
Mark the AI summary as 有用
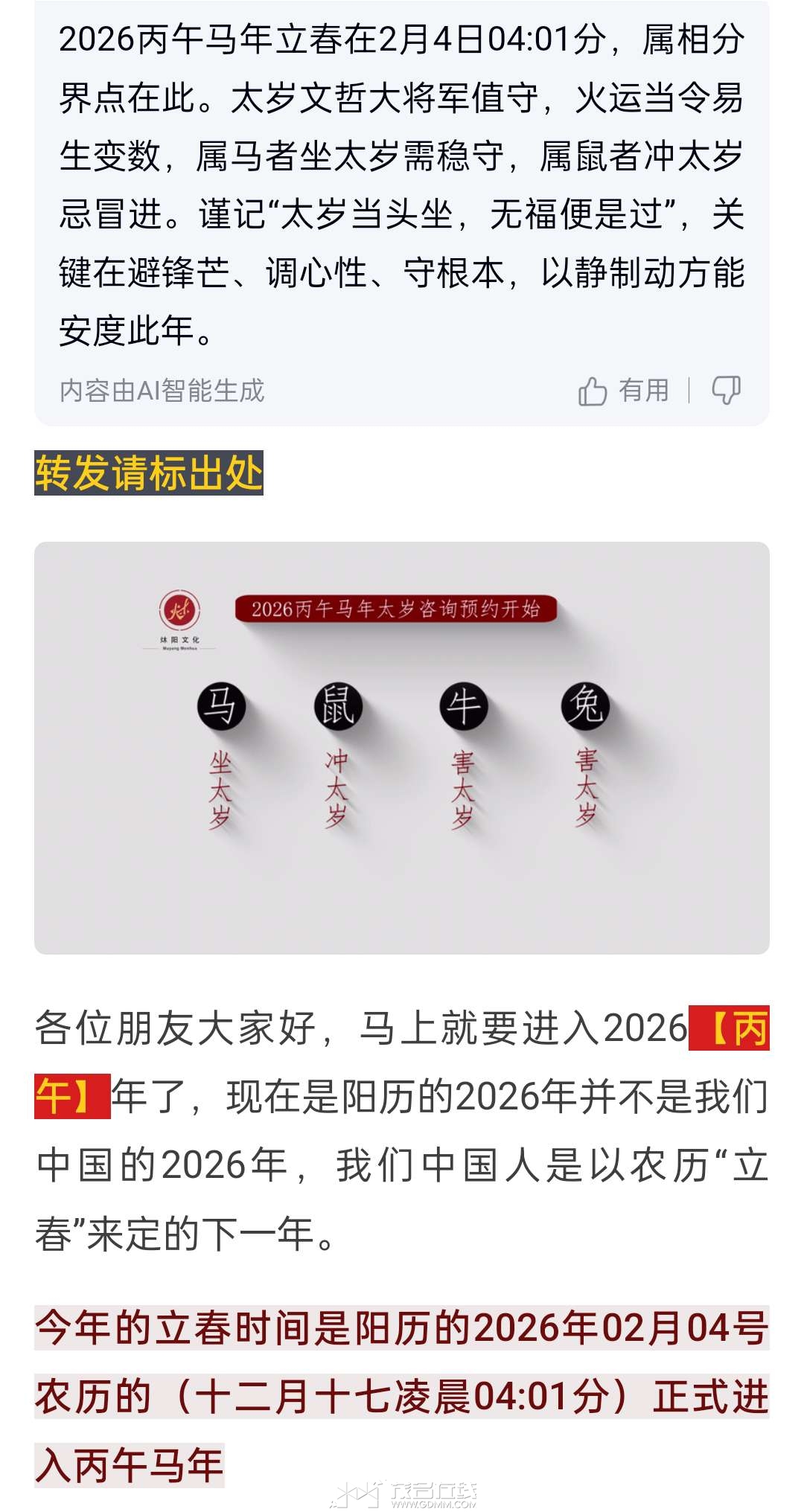624,391
